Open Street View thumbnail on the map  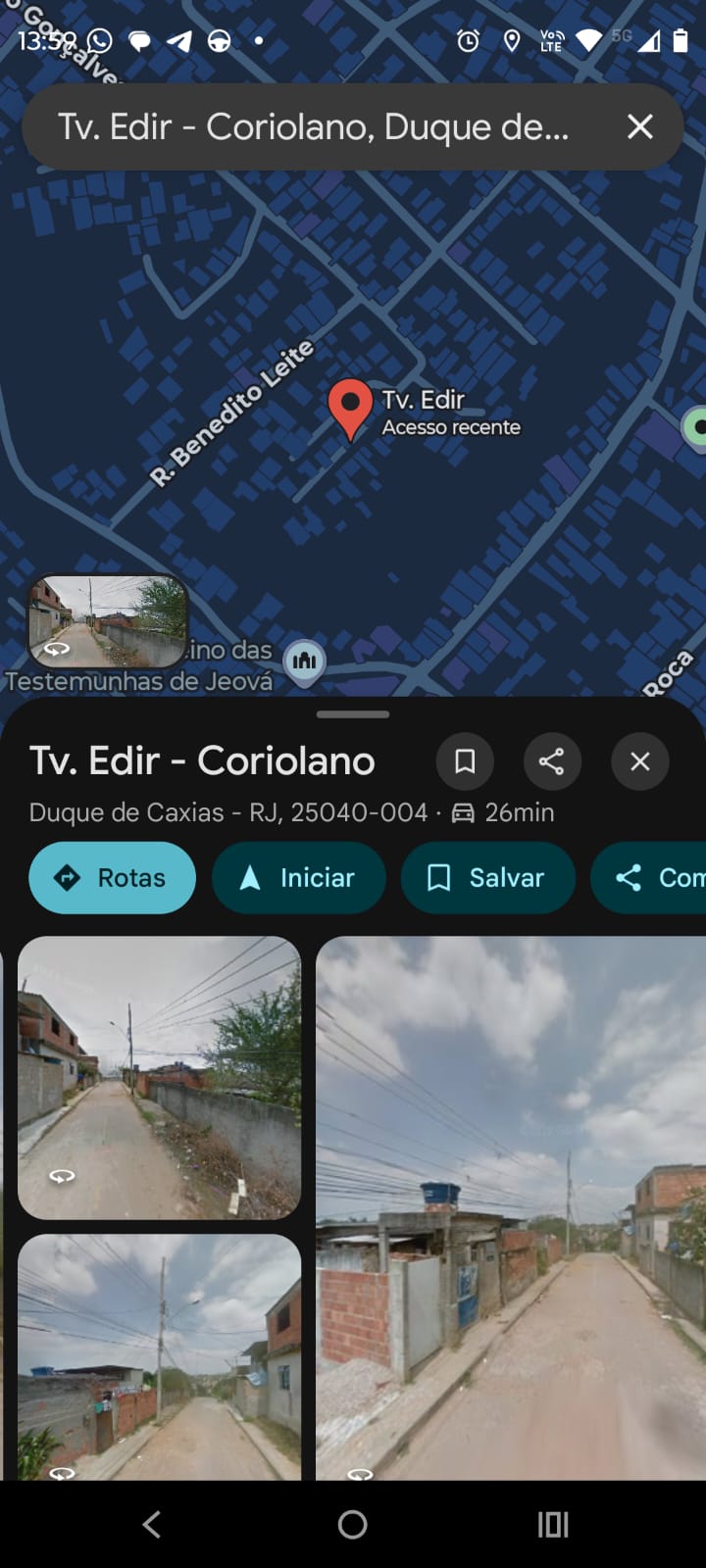pyautogui.click(x=107, y=621)
